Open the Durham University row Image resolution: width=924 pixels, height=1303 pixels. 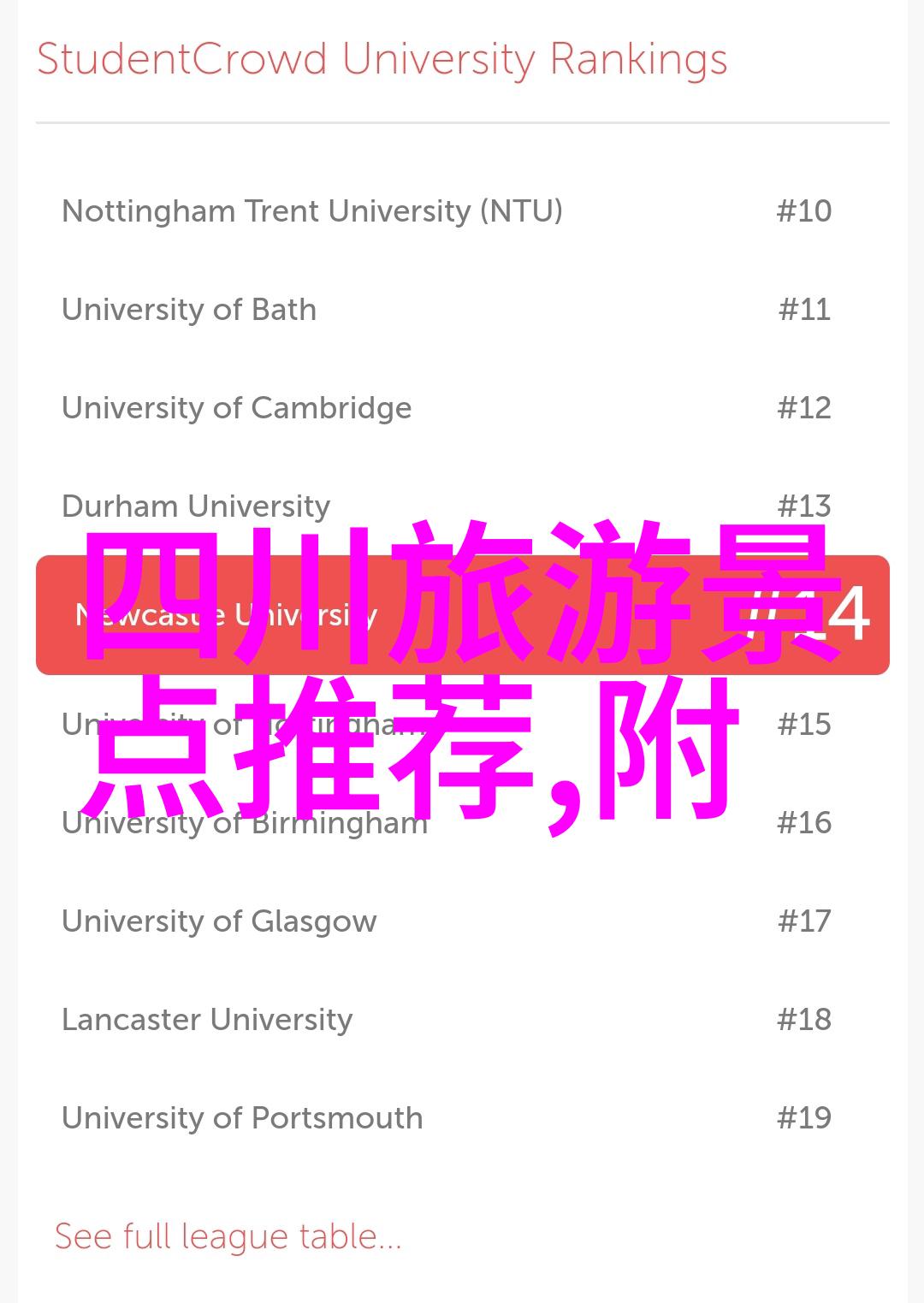coord(196,506)
